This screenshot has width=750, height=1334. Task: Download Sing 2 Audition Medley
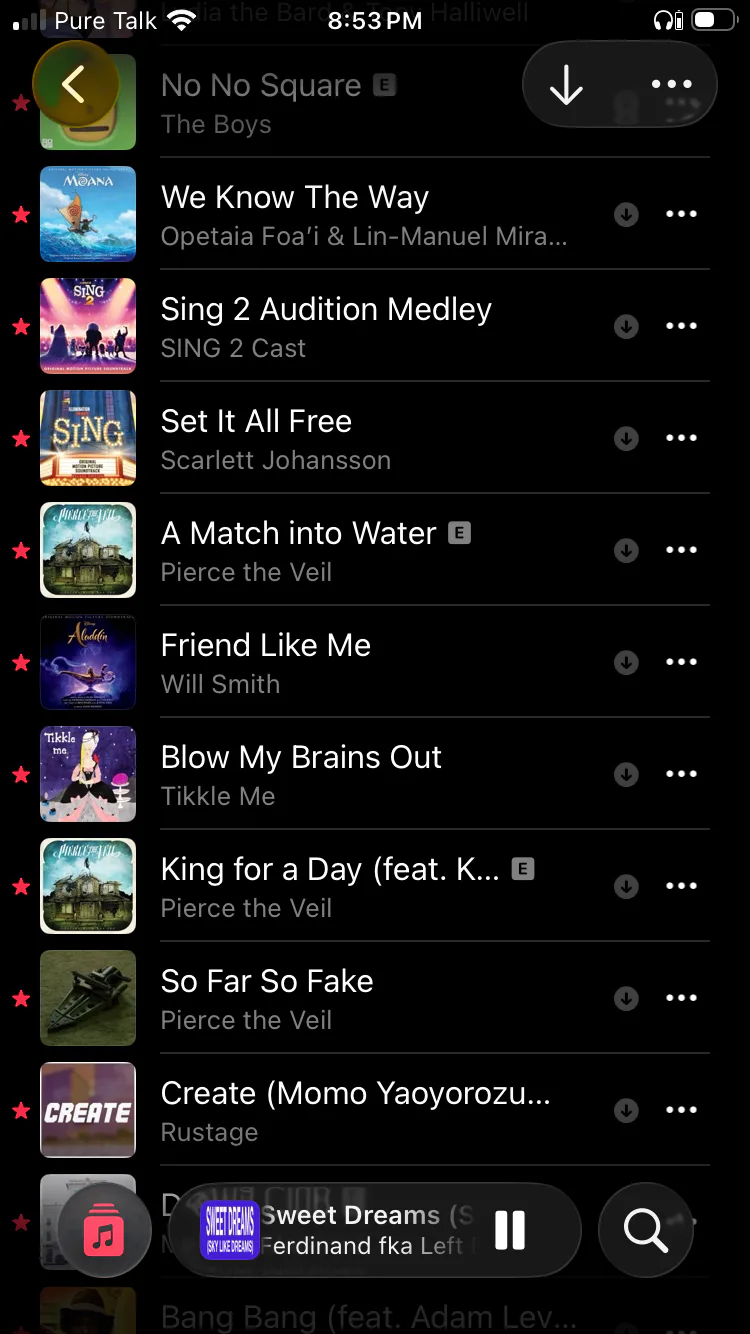pyautogui.click(x=627, y=326)
